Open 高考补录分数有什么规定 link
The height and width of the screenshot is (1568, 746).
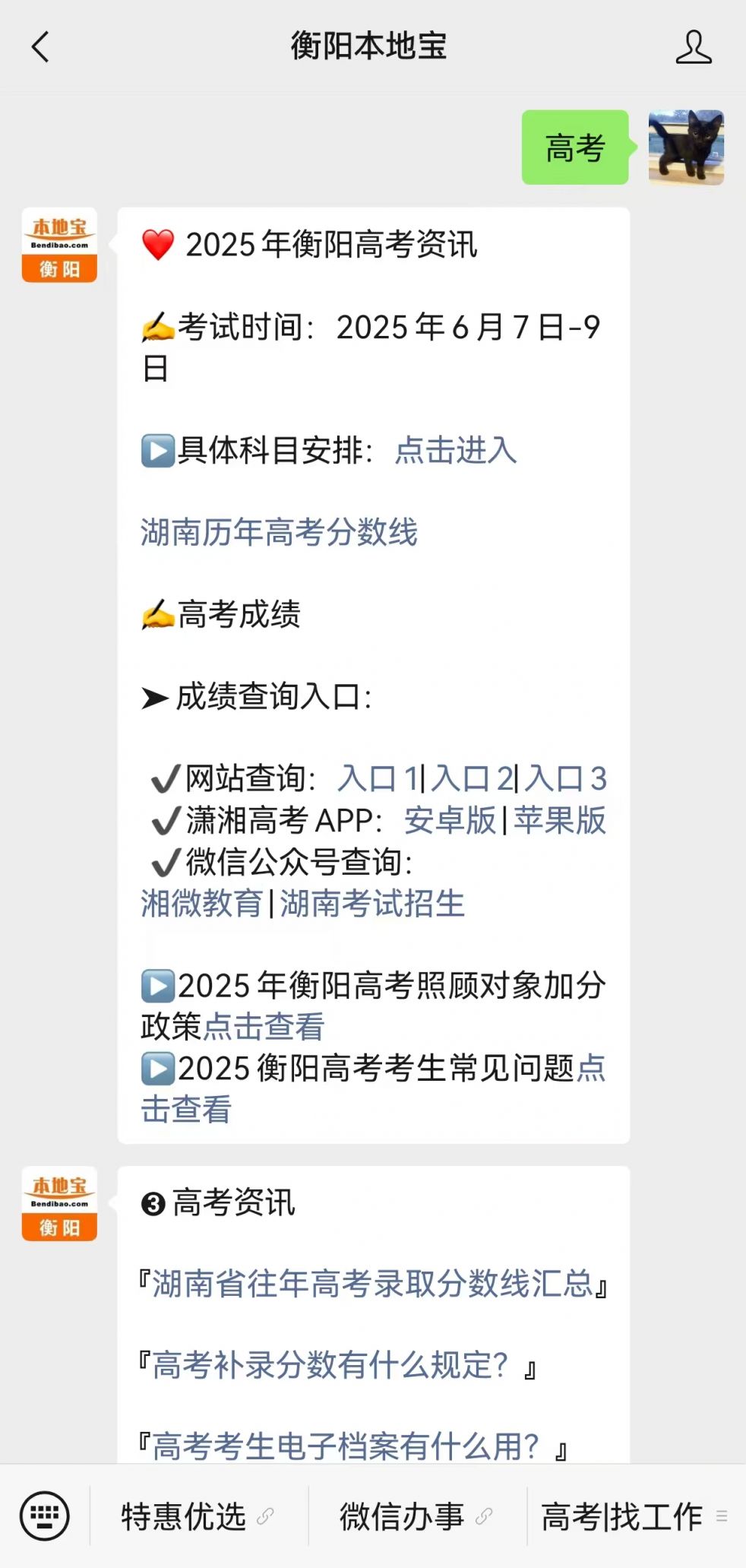(x=330, y=1365)
